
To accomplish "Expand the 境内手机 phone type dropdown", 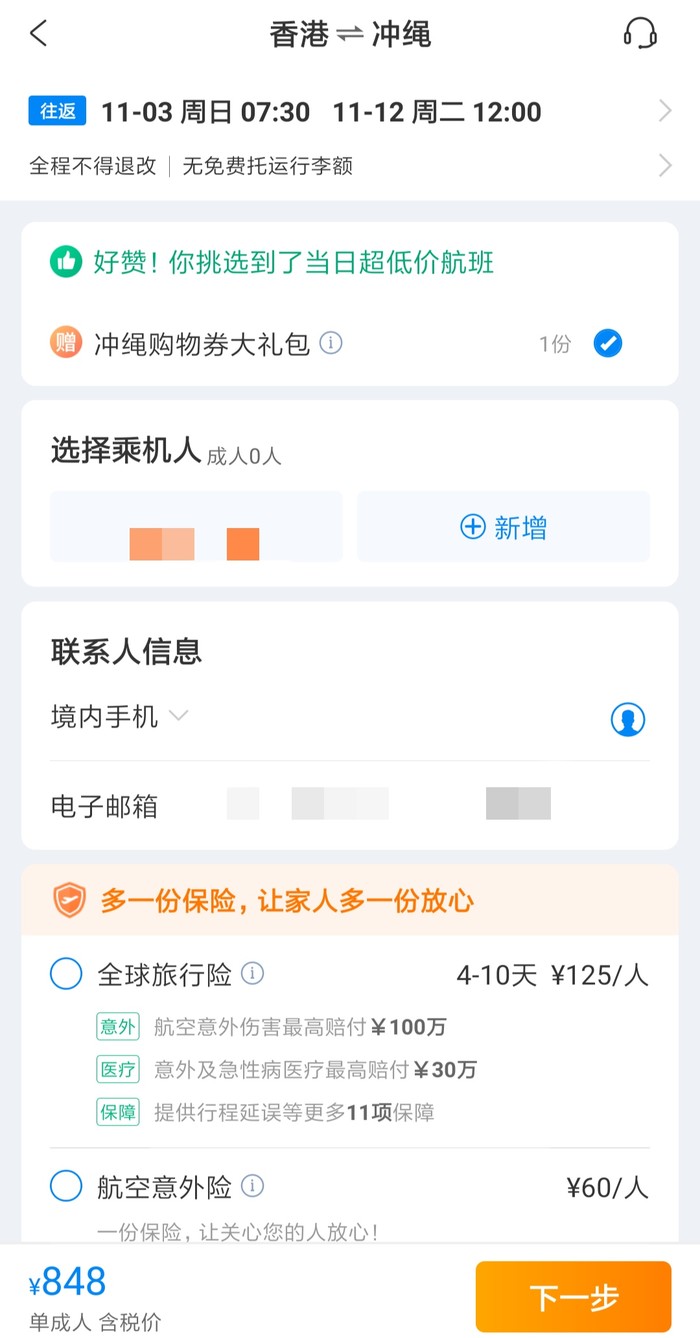I will point(120,716).
